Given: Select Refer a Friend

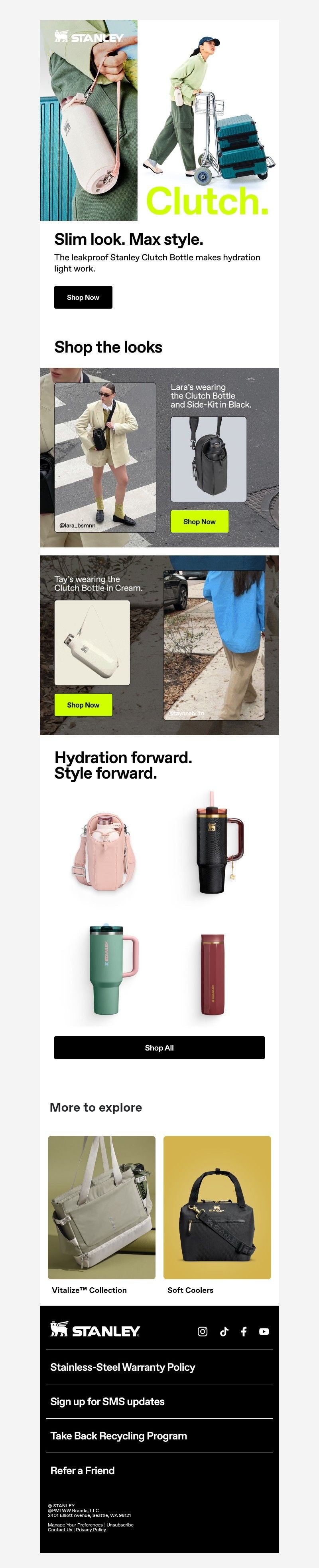Looking at the screenshot, I should [x=82, y=1471].
